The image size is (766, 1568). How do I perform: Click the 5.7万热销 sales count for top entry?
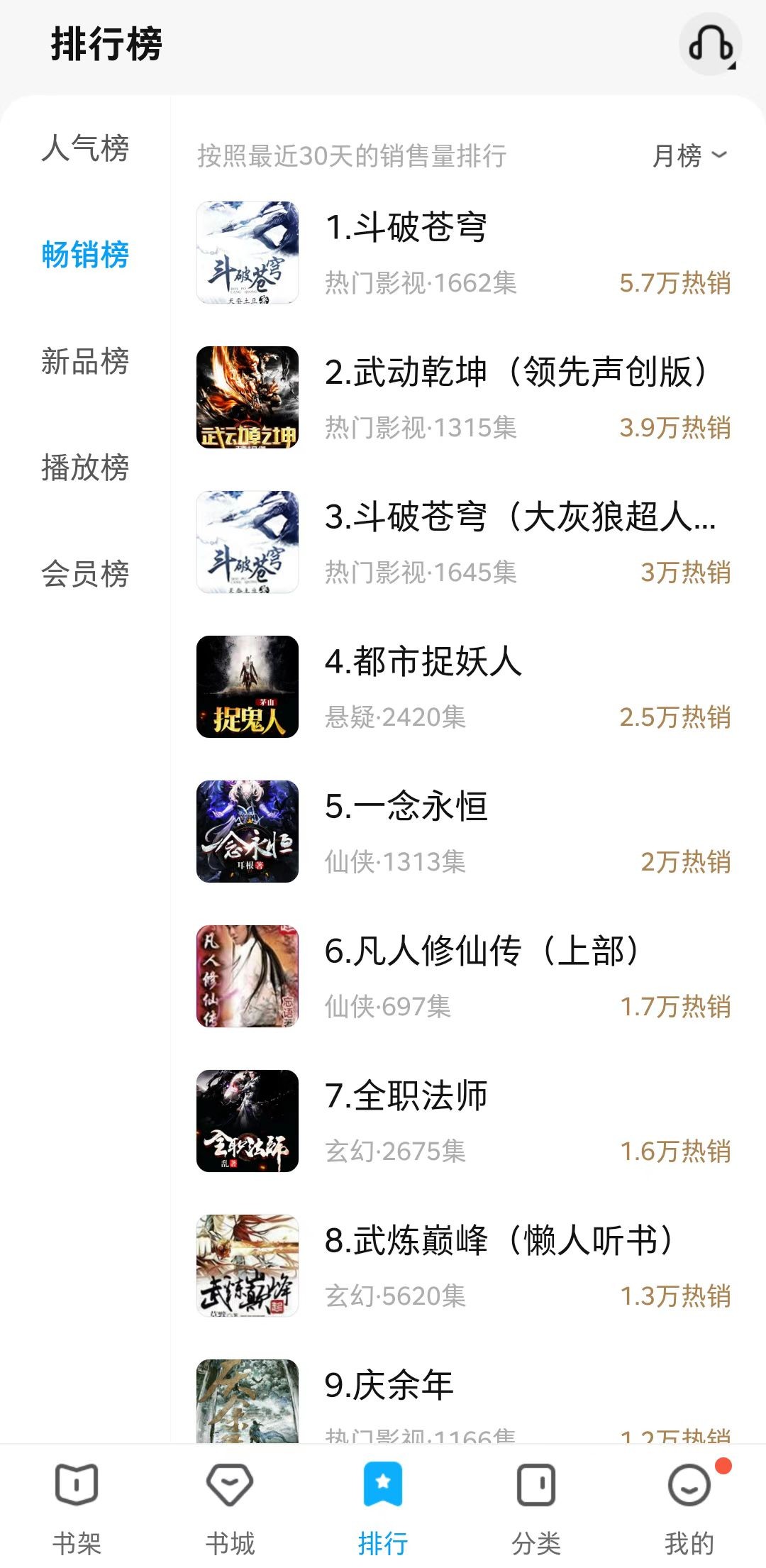coord(676,283)
